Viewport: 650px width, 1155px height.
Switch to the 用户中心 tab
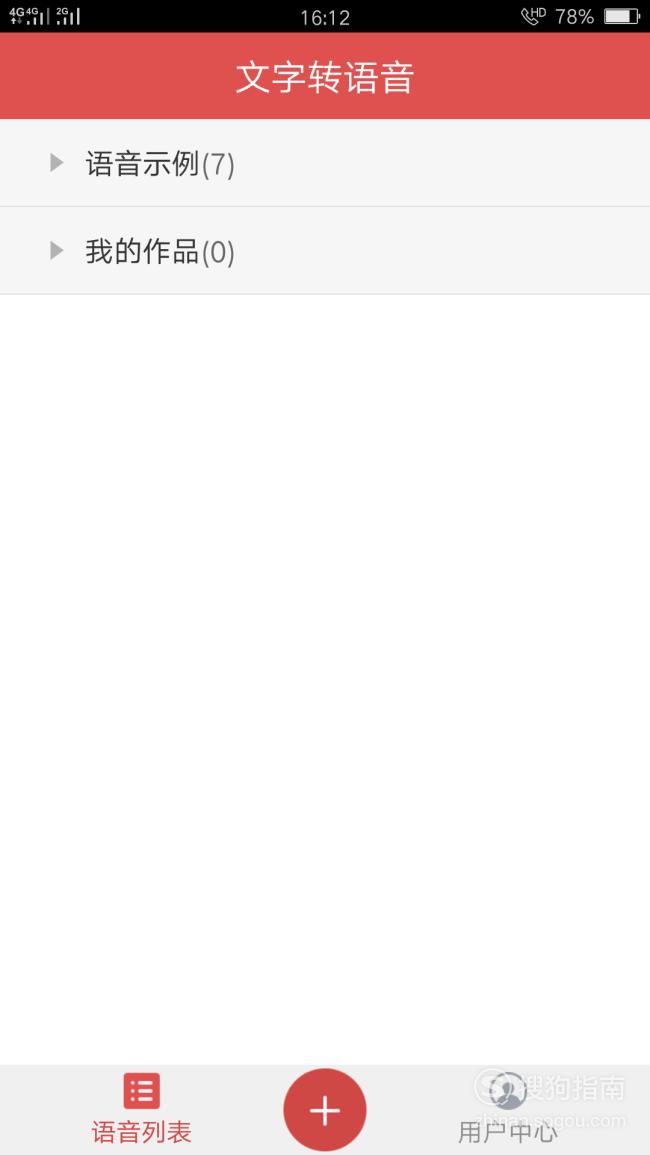508,1109
